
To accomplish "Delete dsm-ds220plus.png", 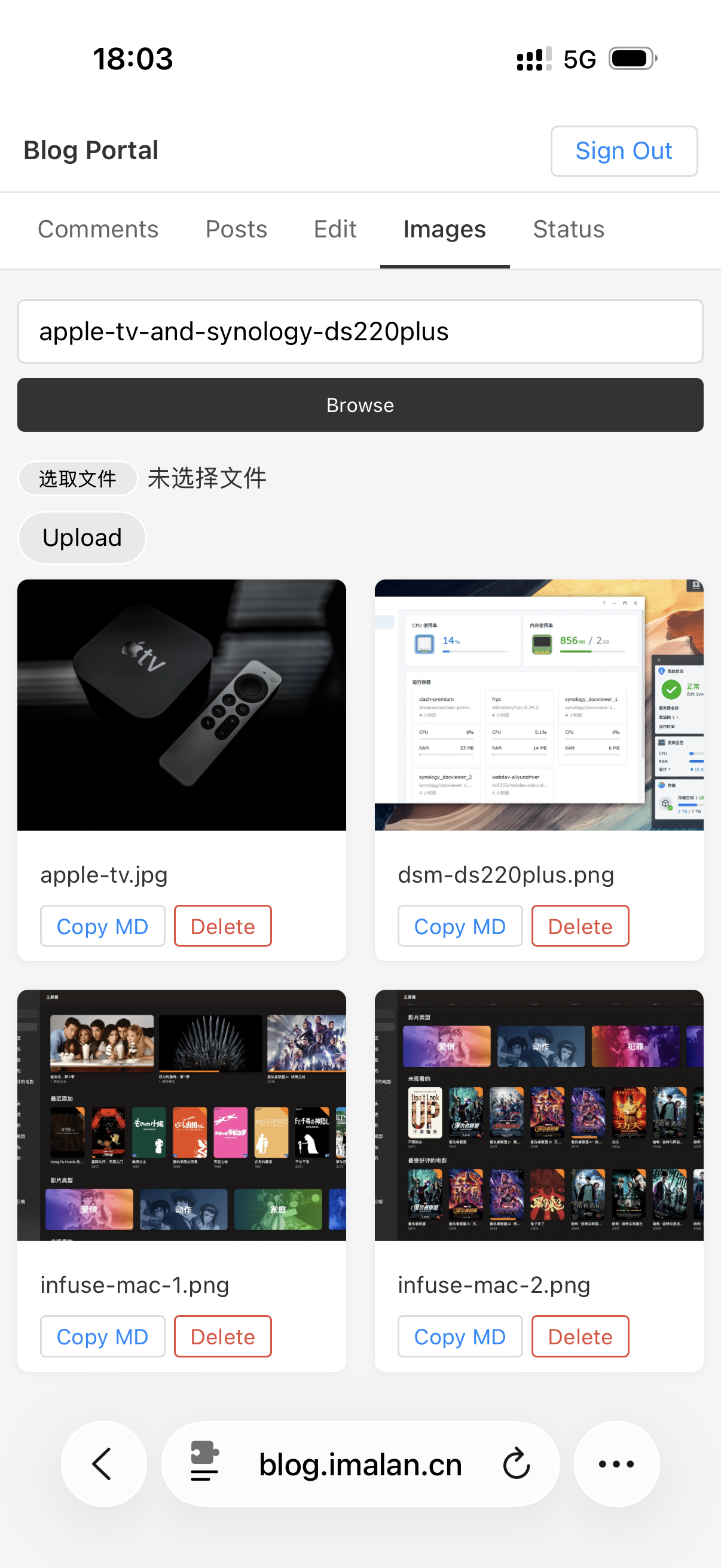I will (580, 926).
